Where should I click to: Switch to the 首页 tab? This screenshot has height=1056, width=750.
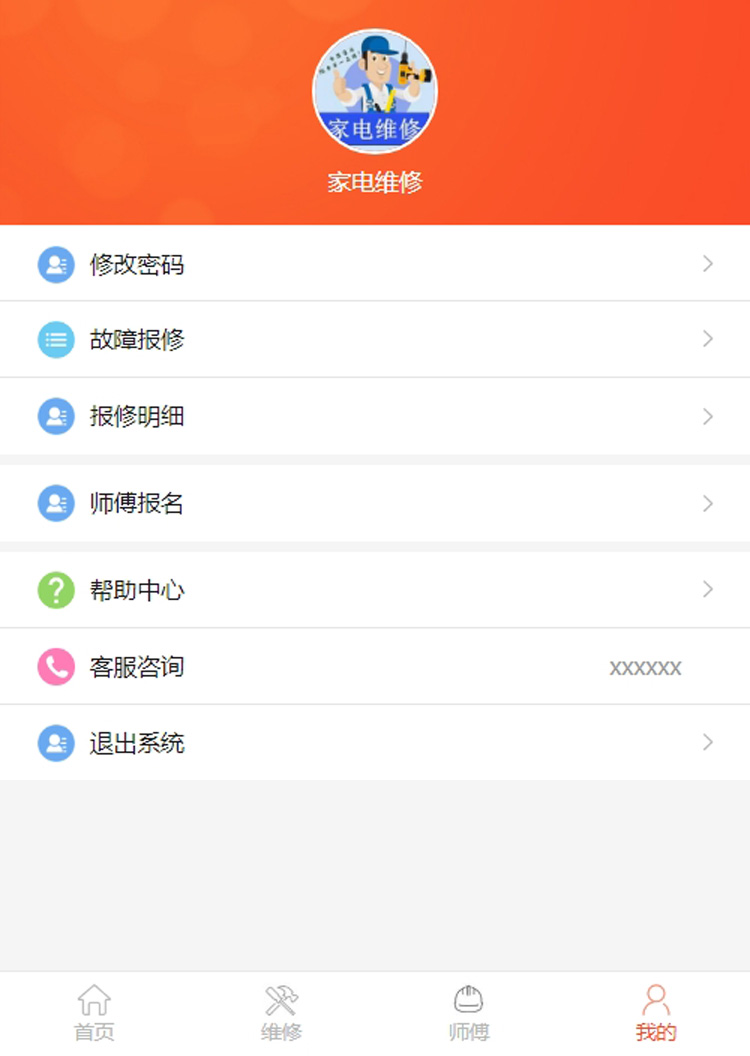click(94, 1013)
